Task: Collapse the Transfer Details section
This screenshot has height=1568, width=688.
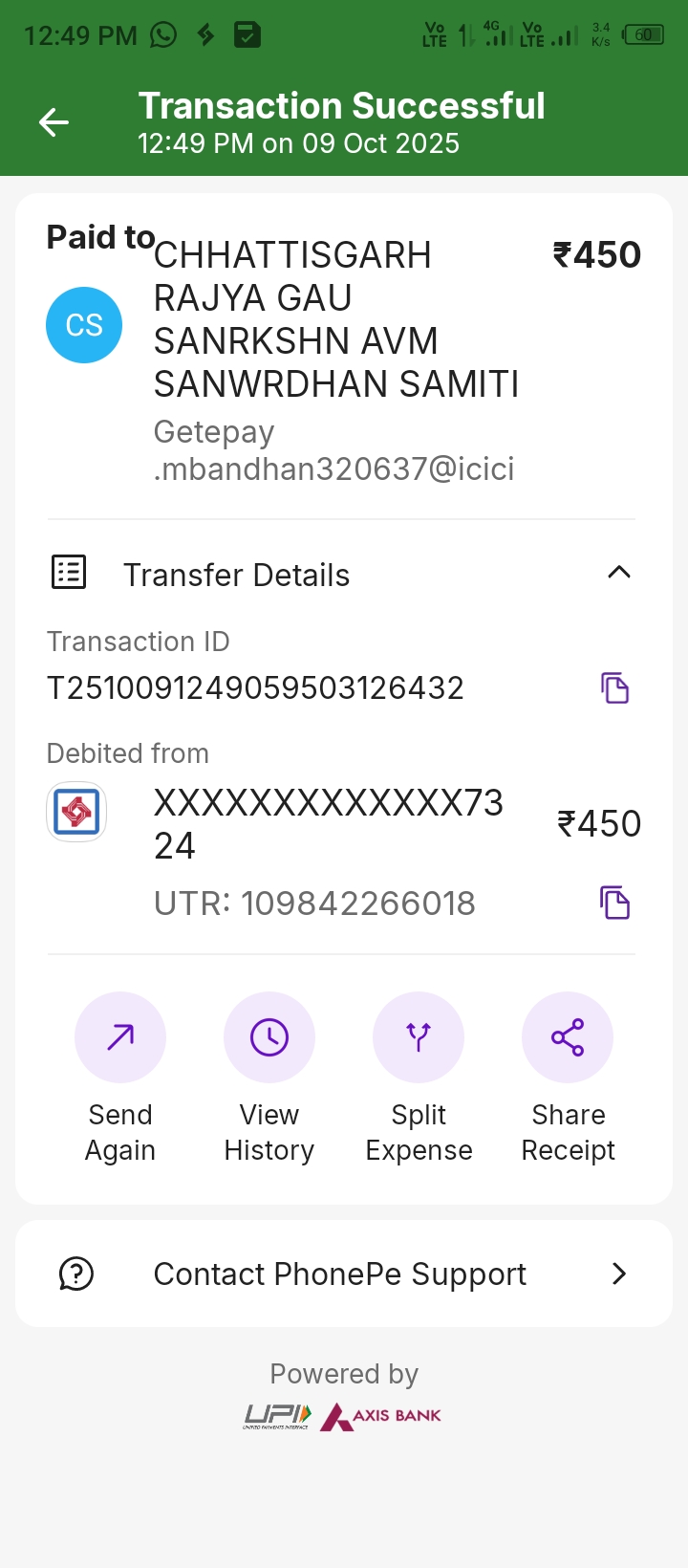Action: (x=618, y=573)
